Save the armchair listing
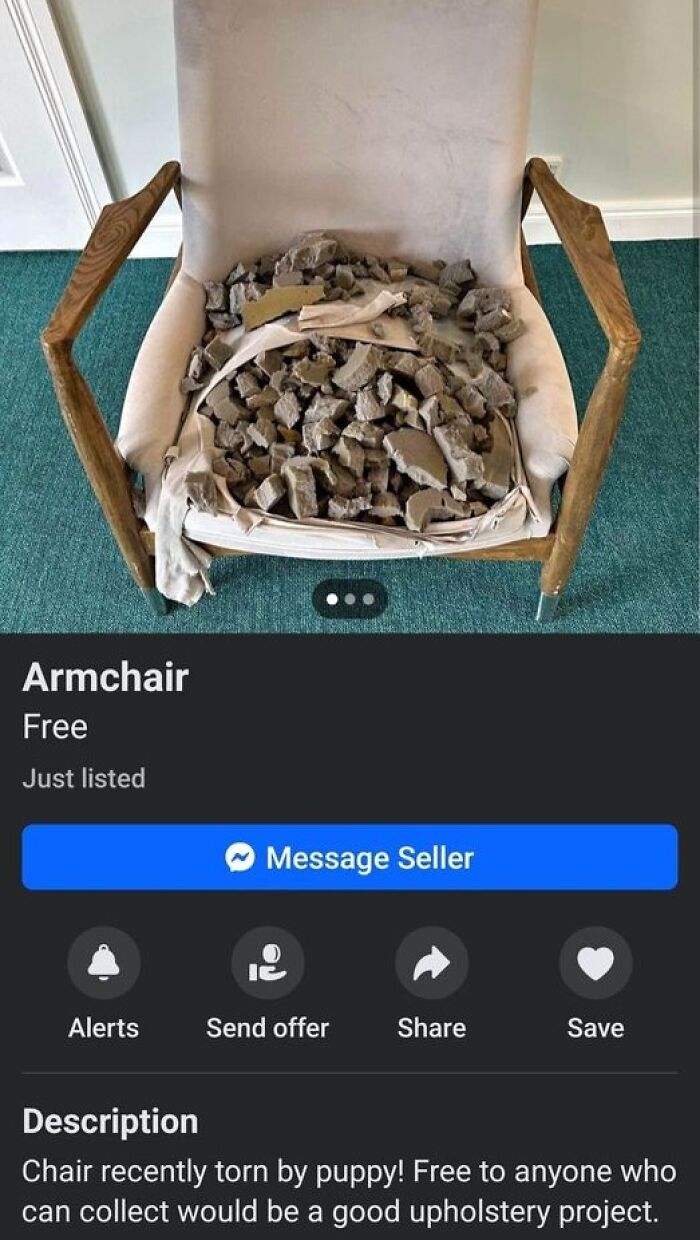700x1240 pixels. point(596,963)
